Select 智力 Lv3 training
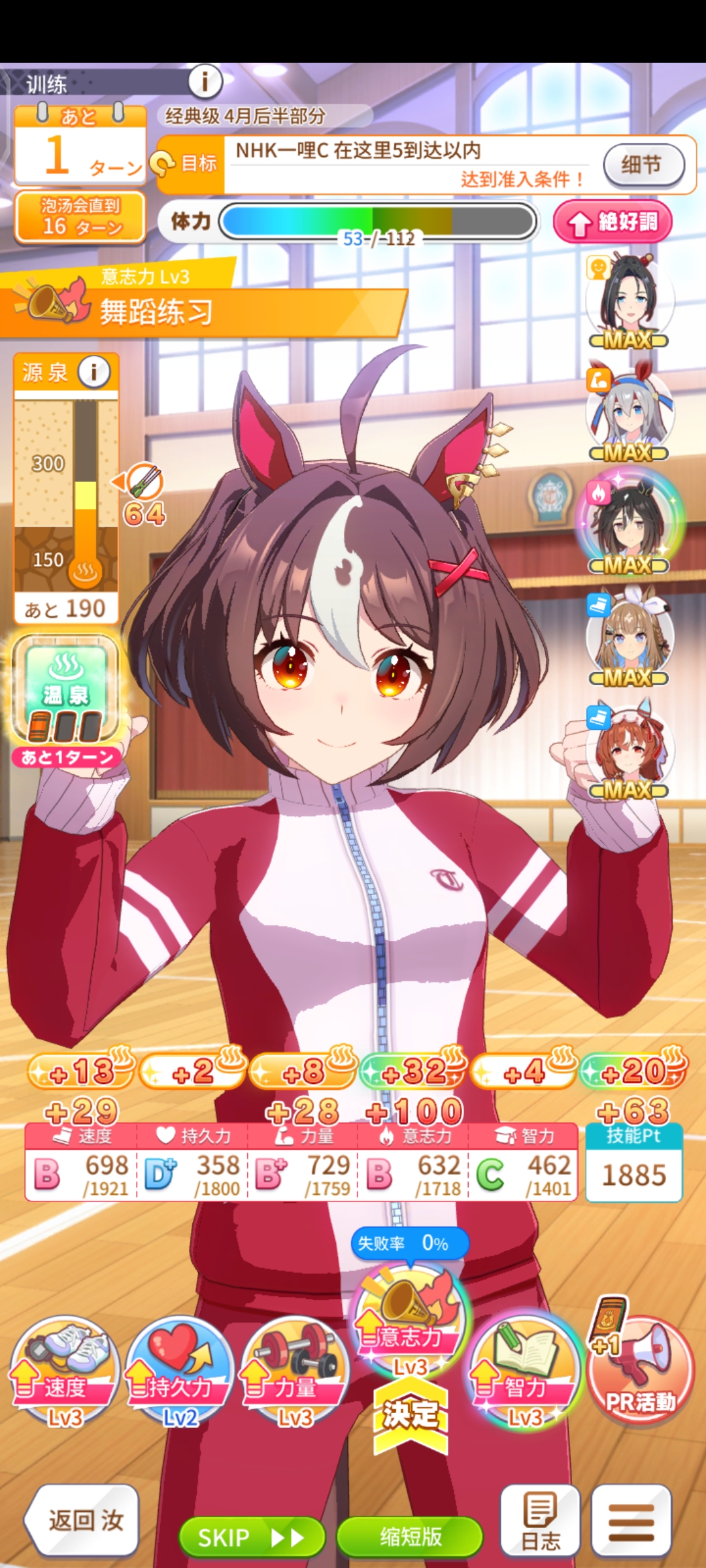Viewport: 706px width, 1568px height. coord(526,1370)
